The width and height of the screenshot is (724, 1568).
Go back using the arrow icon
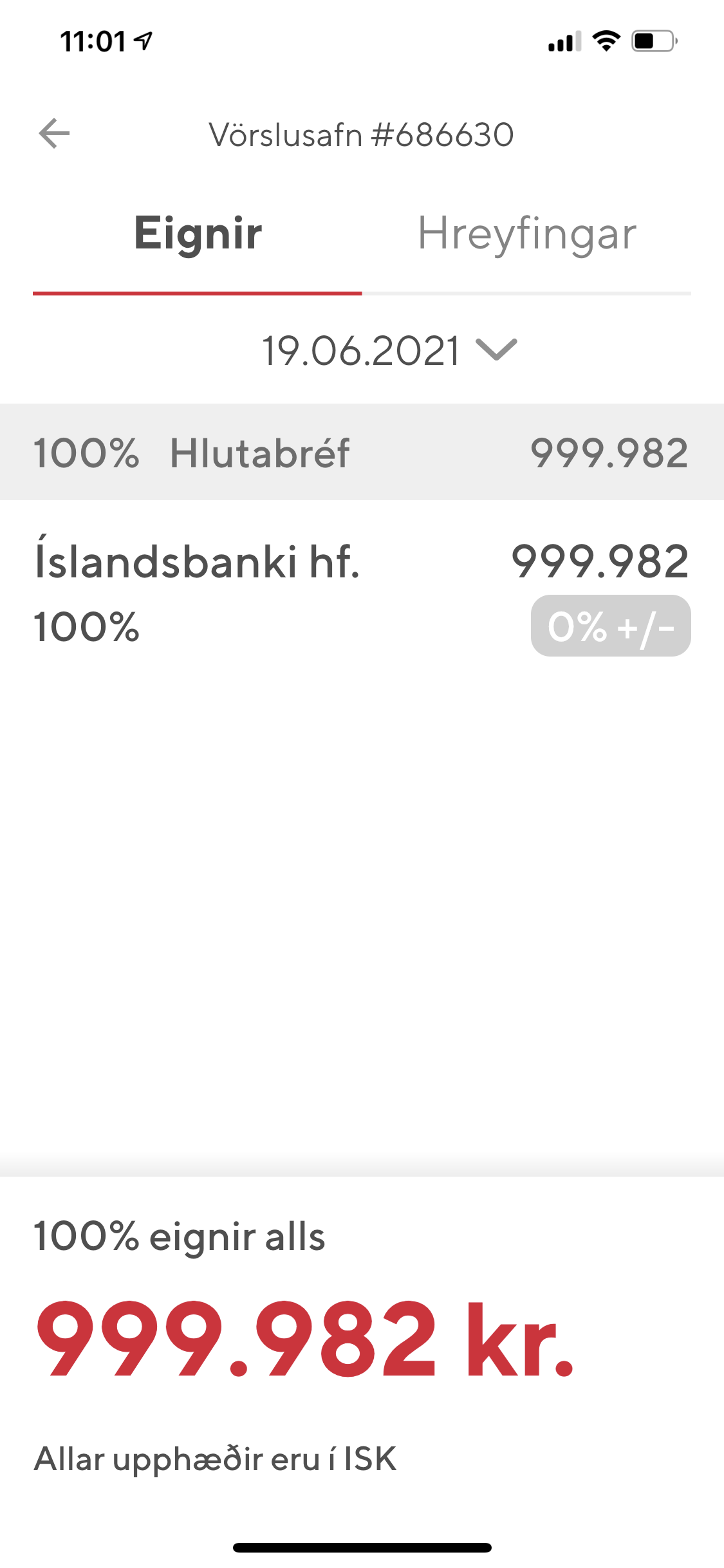tap(54, 134)
